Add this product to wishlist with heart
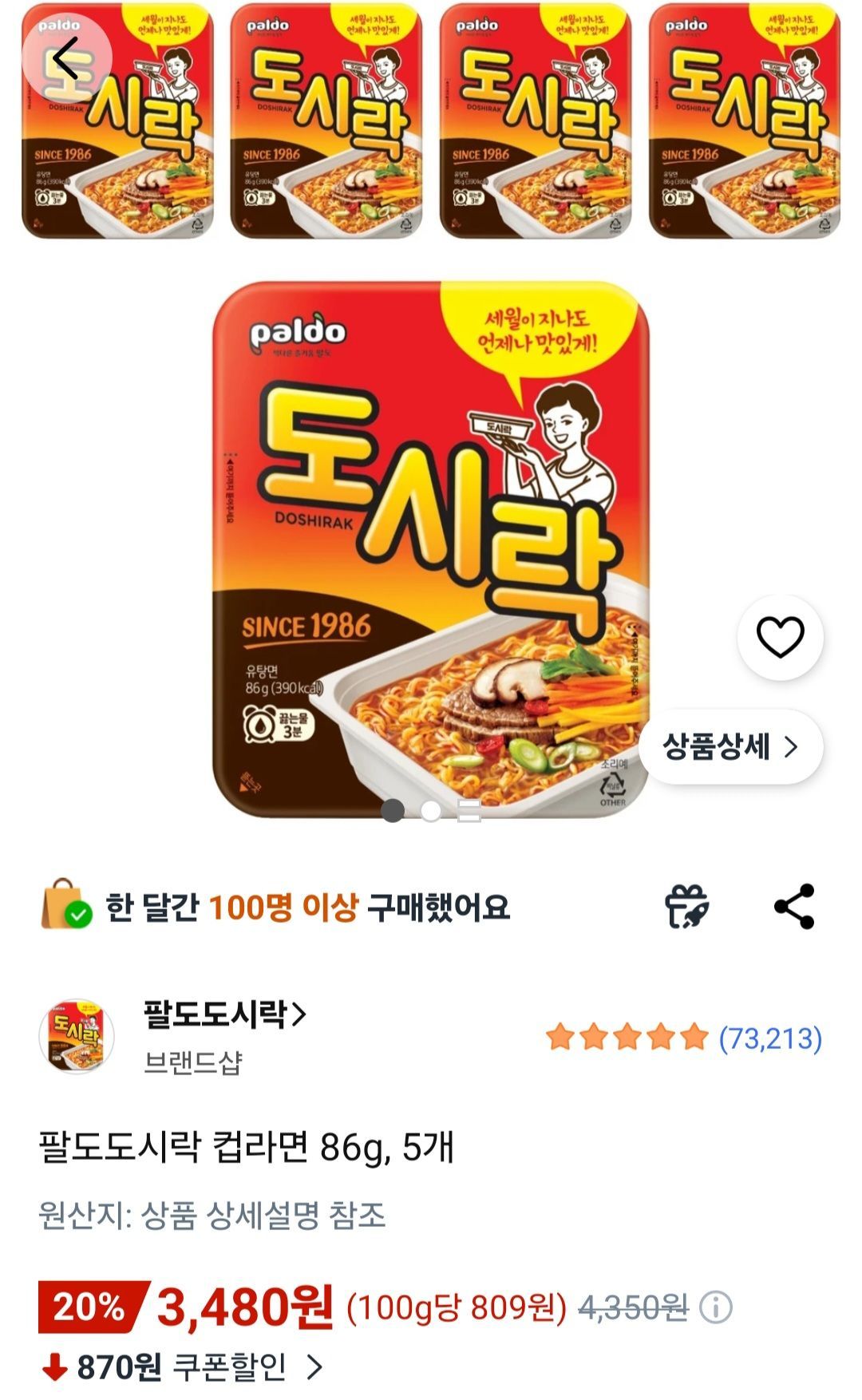The image size is (862, 1400). [780, 638]
